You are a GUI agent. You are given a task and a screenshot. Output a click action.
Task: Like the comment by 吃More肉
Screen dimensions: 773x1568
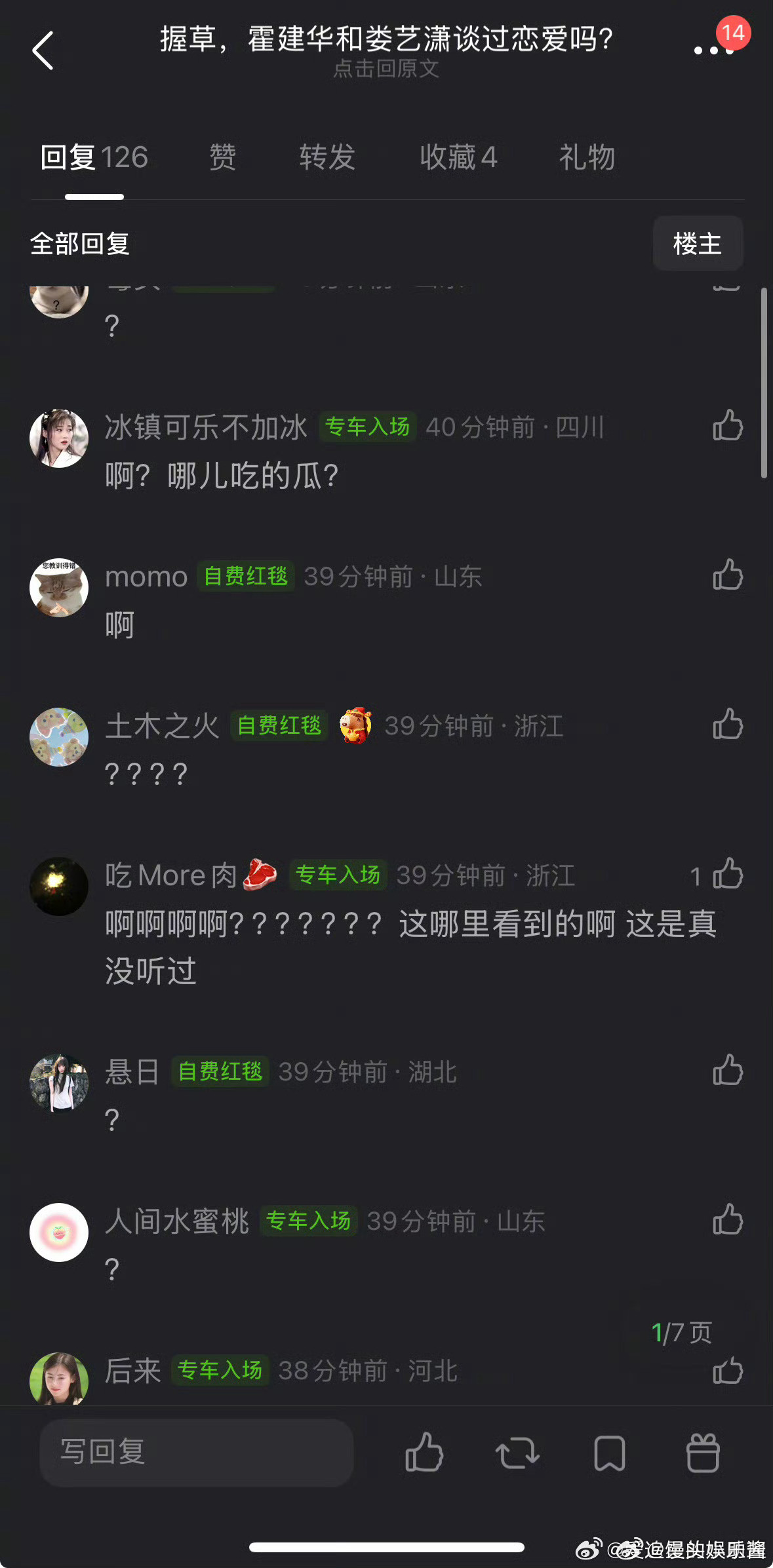click(727, 875)
